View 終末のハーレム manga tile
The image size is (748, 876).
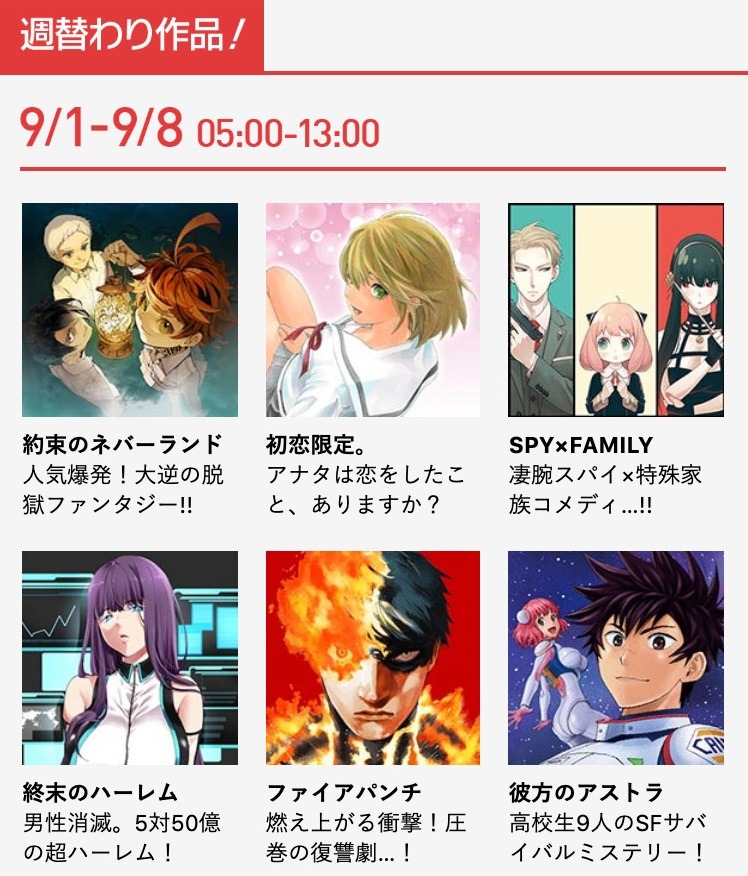[129, 657]
